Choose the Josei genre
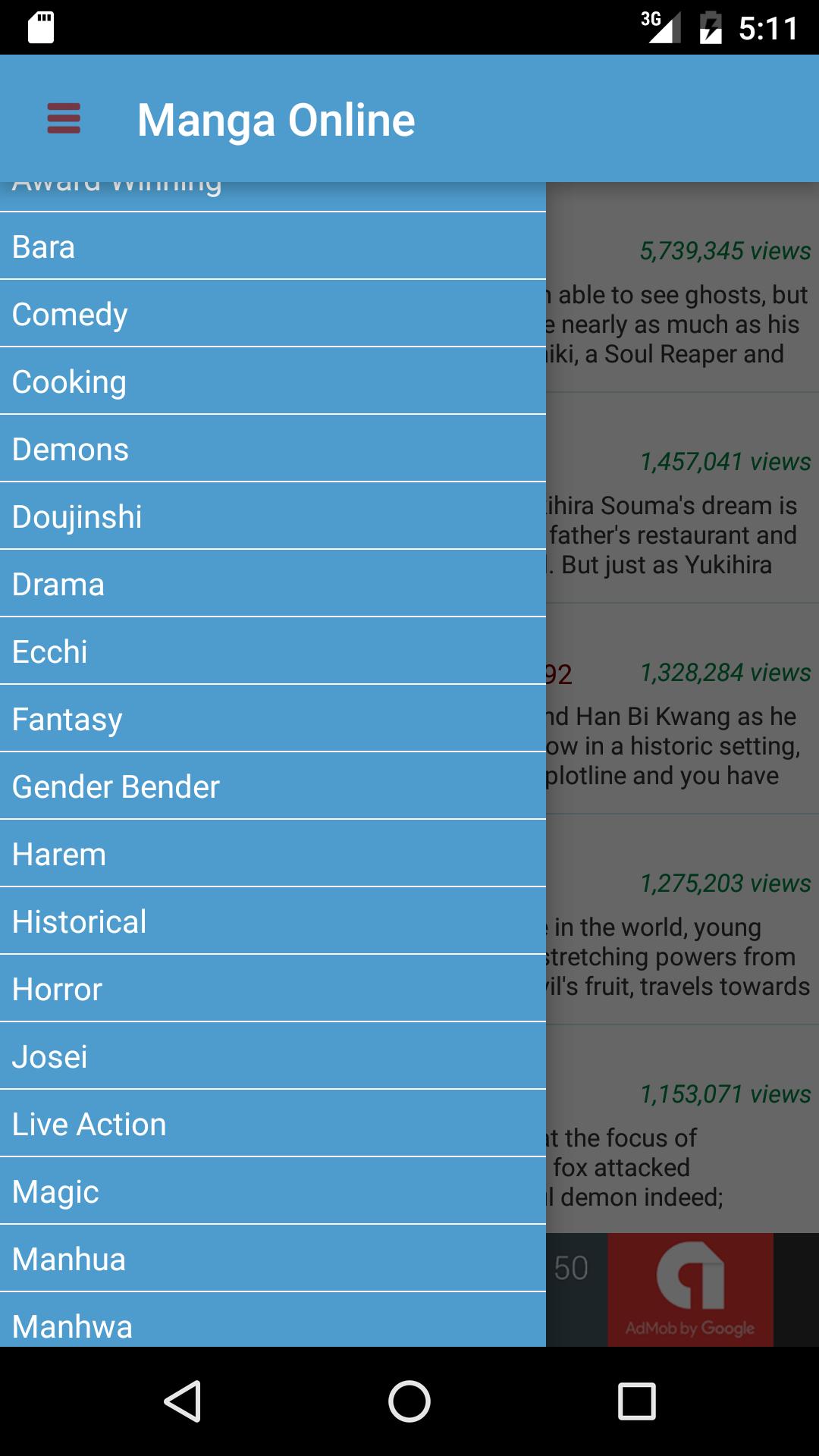This screenshot has width=819, height=1456. (273, 1056)
